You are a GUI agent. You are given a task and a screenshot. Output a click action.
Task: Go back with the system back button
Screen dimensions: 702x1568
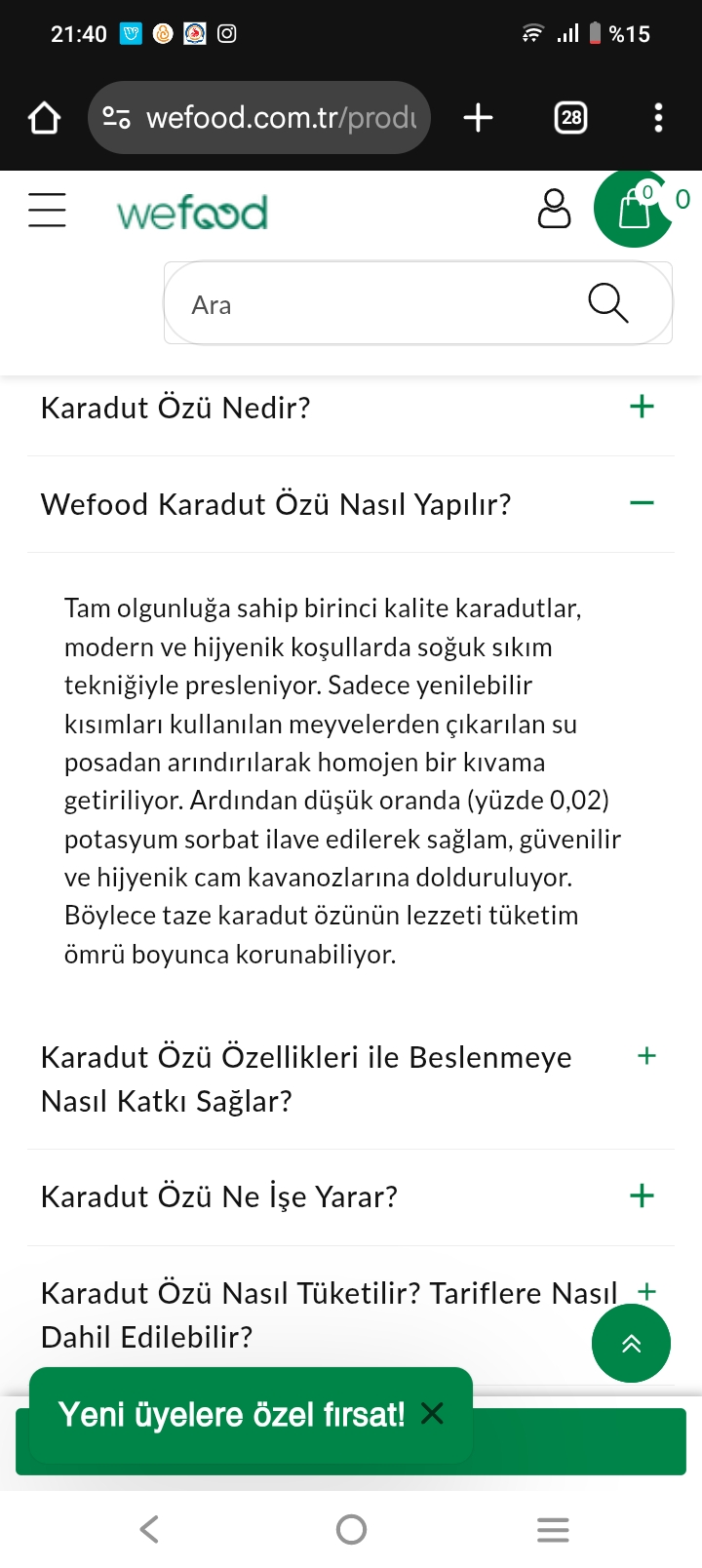click(x=149, y=1528)
